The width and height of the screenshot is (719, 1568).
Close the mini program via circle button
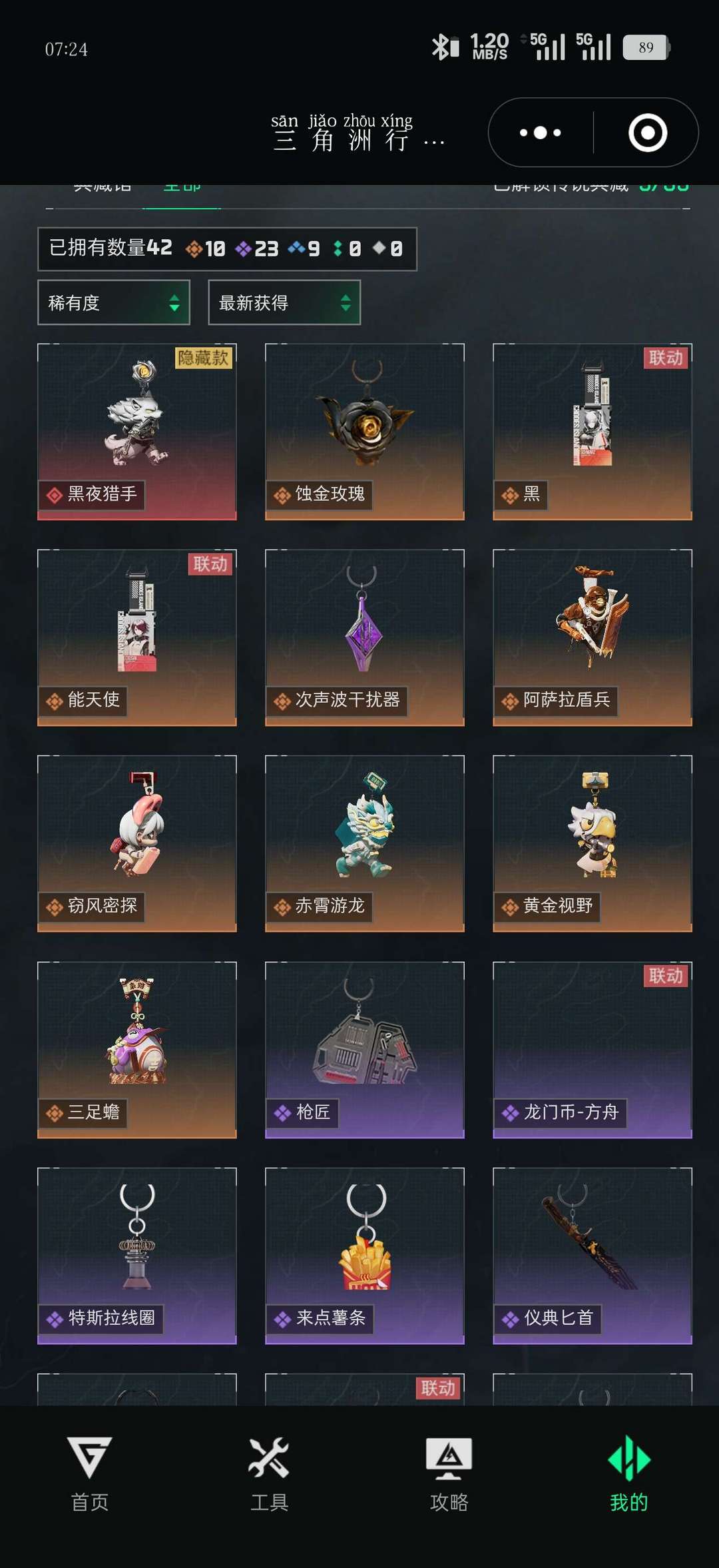click(x=647, y=133)
